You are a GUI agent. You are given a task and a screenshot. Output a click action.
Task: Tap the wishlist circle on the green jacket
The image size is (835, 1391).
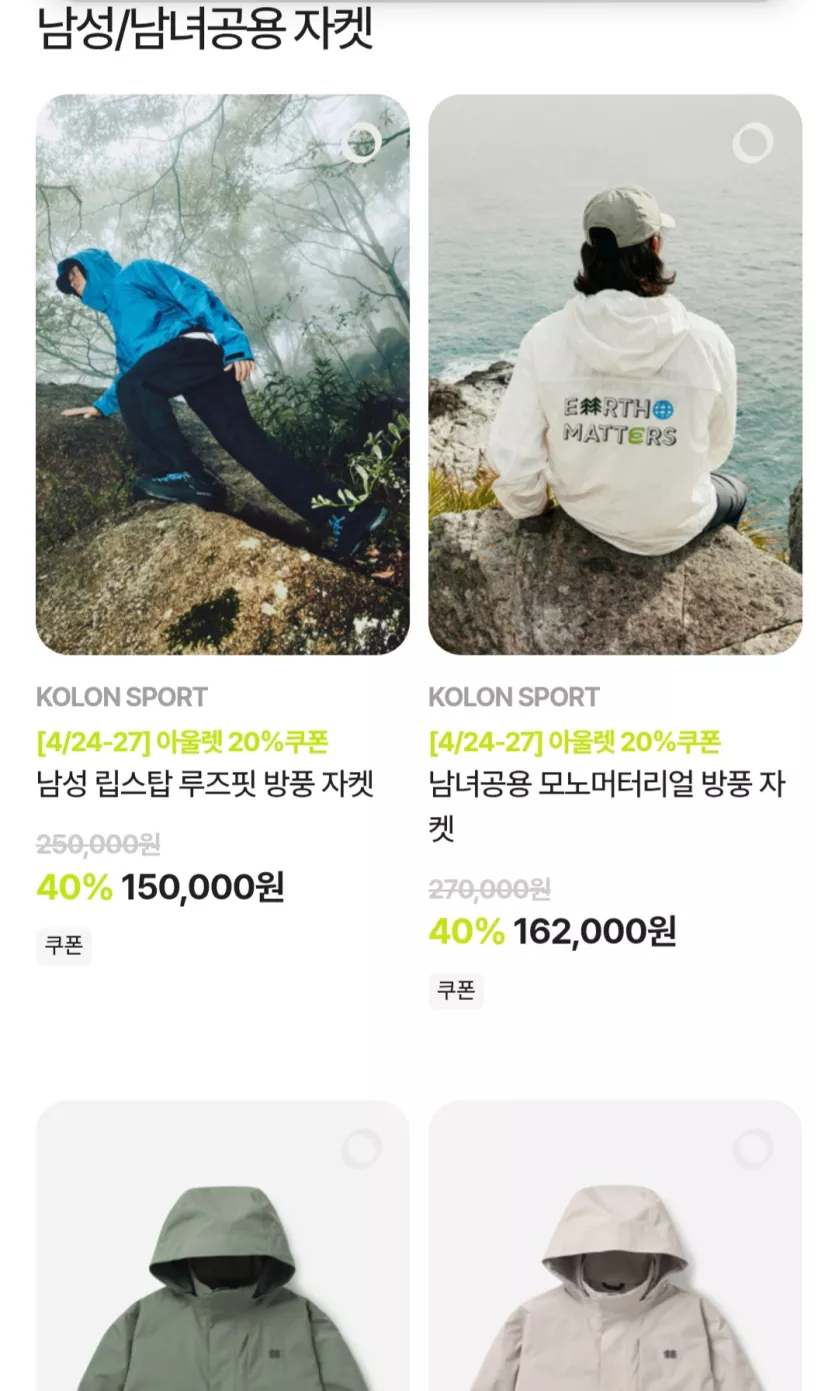[361, 1149]
